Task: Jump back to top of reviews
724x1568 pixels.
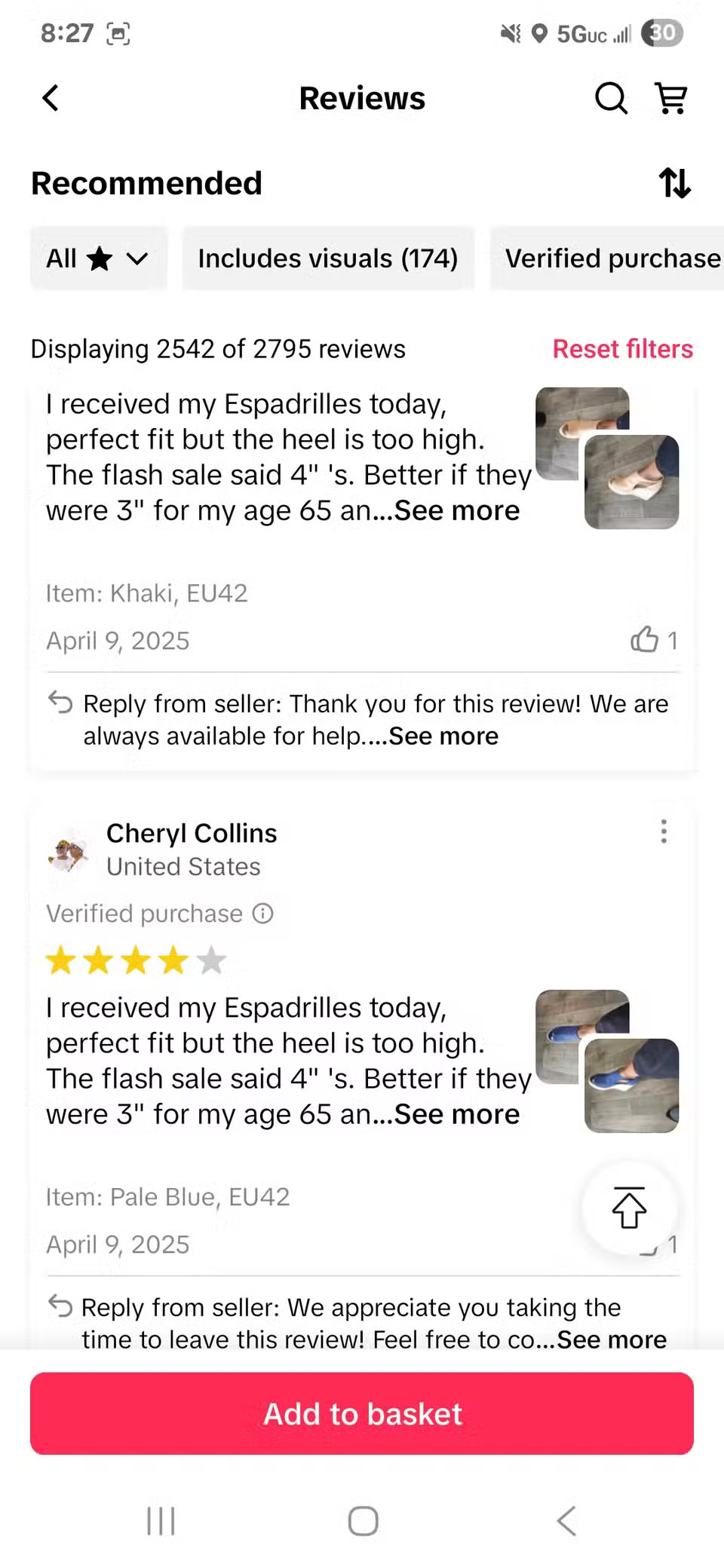Action: tap(629, 1208)
